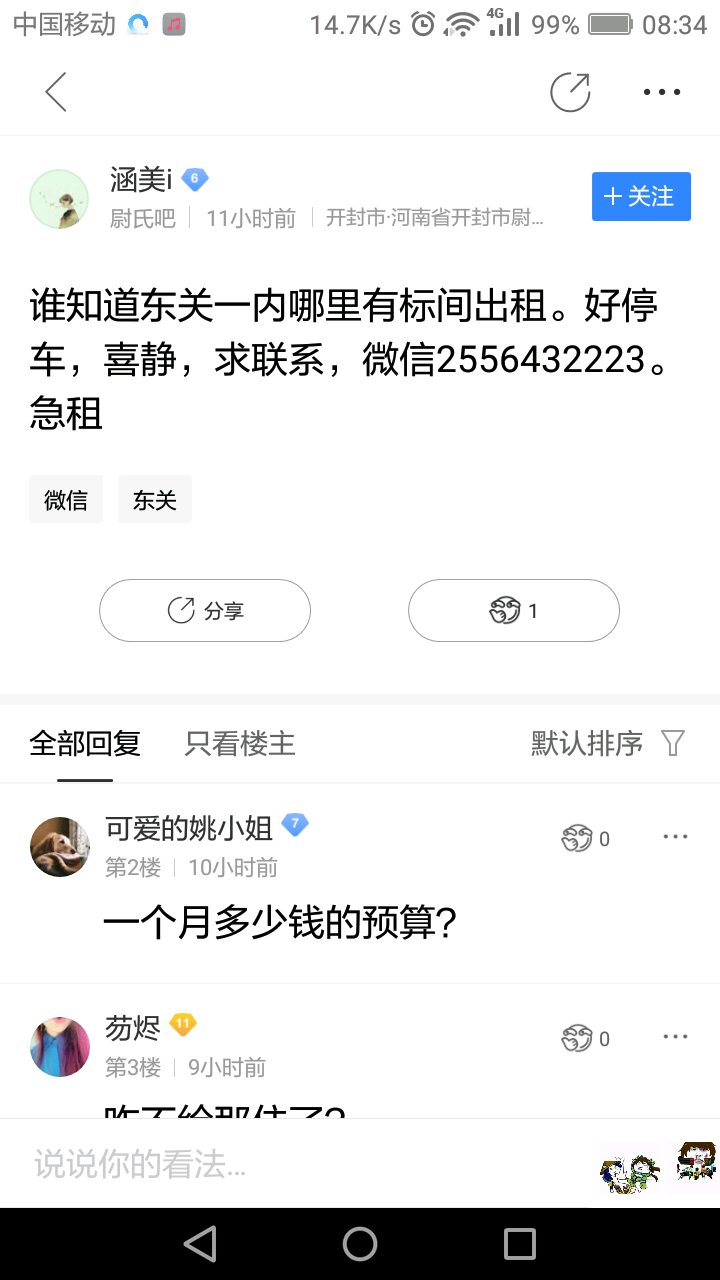Go back using the top-left arrow
720x1280 pixels.
click(56, 93)
